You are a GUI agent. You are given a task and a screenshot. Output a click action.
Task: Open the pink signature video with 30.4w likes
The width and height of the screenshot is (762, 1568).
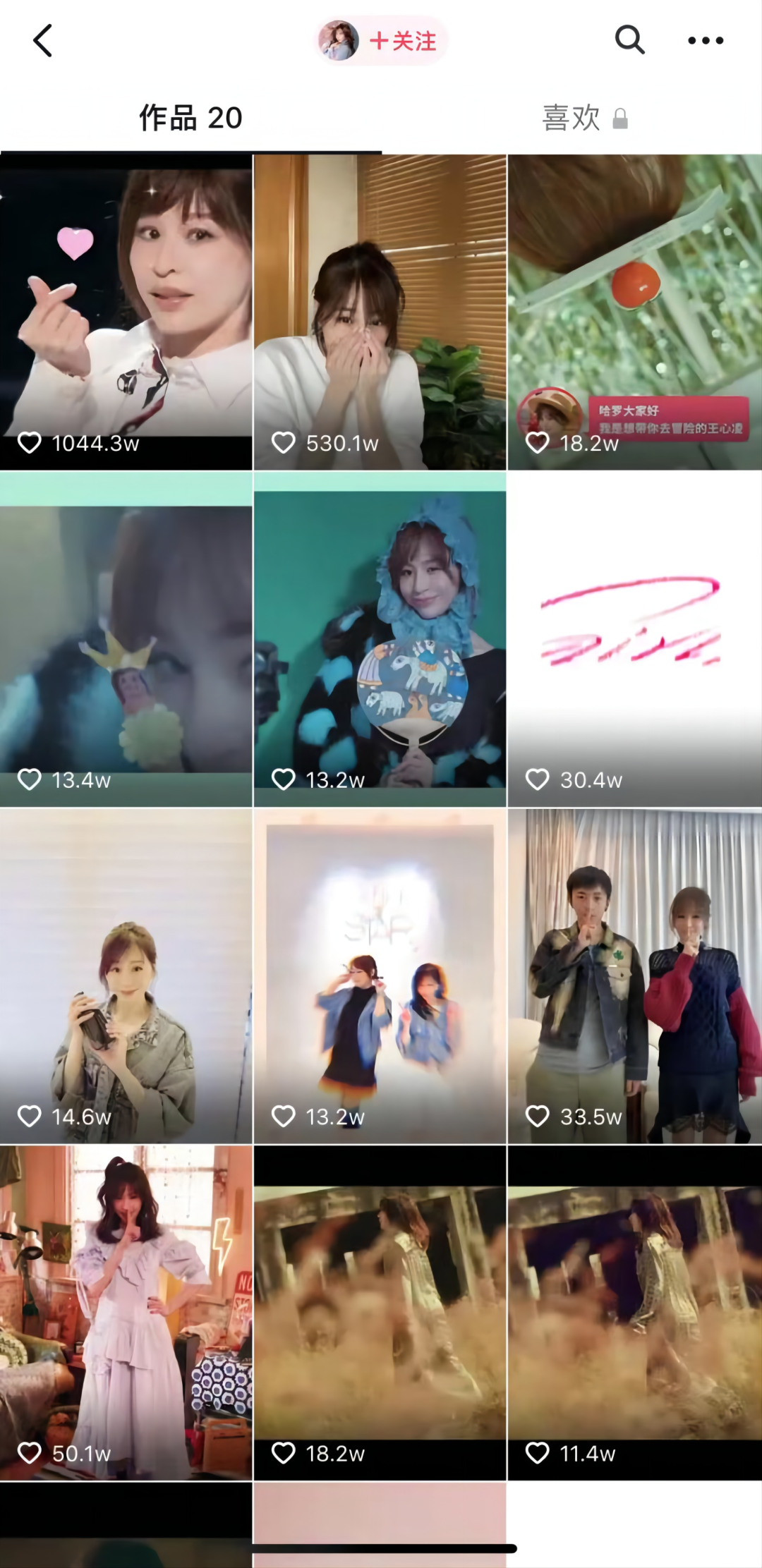[634, 638]
